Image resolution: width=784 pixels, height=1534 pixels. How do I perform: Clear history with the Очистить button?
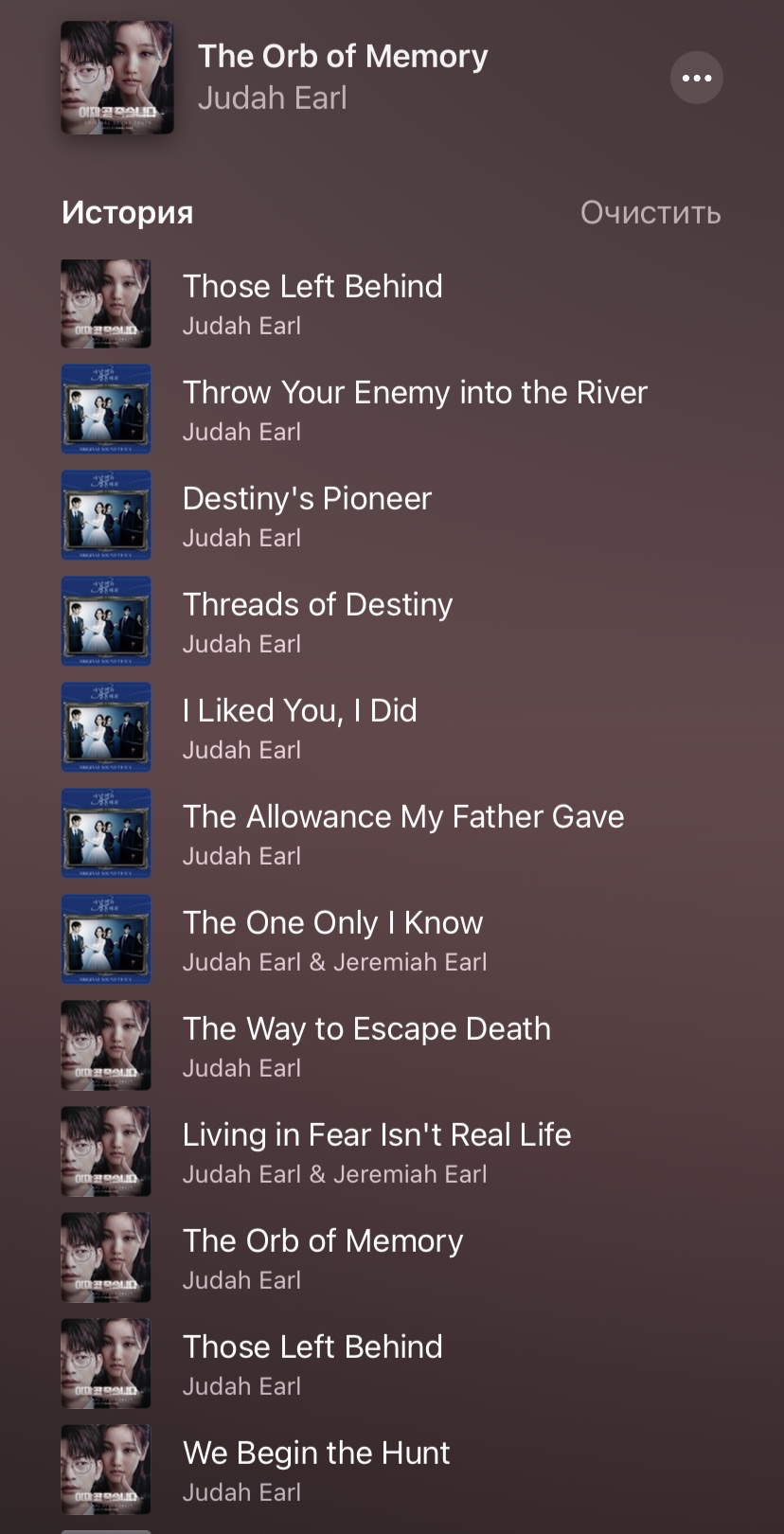(650, 213)
